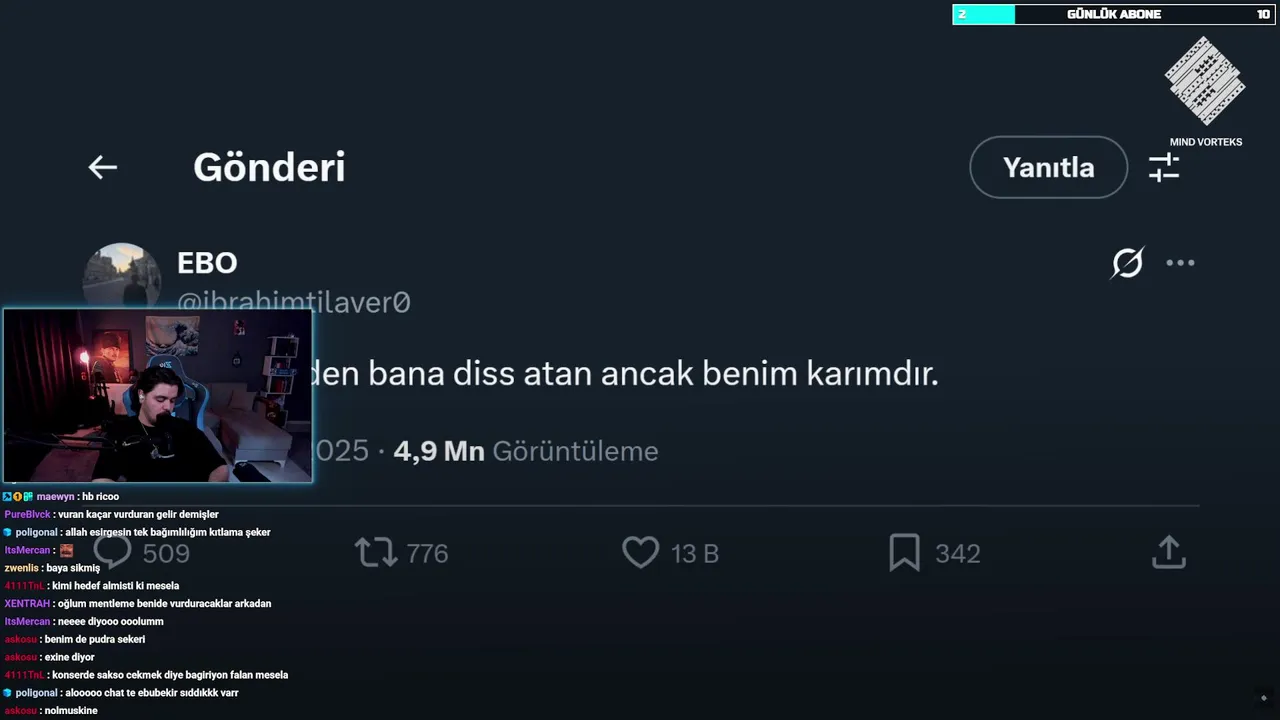This screenshot has height=720, width=1280.
Task: Like the post with 13 B likes
Action: click(x=641, y=552)
